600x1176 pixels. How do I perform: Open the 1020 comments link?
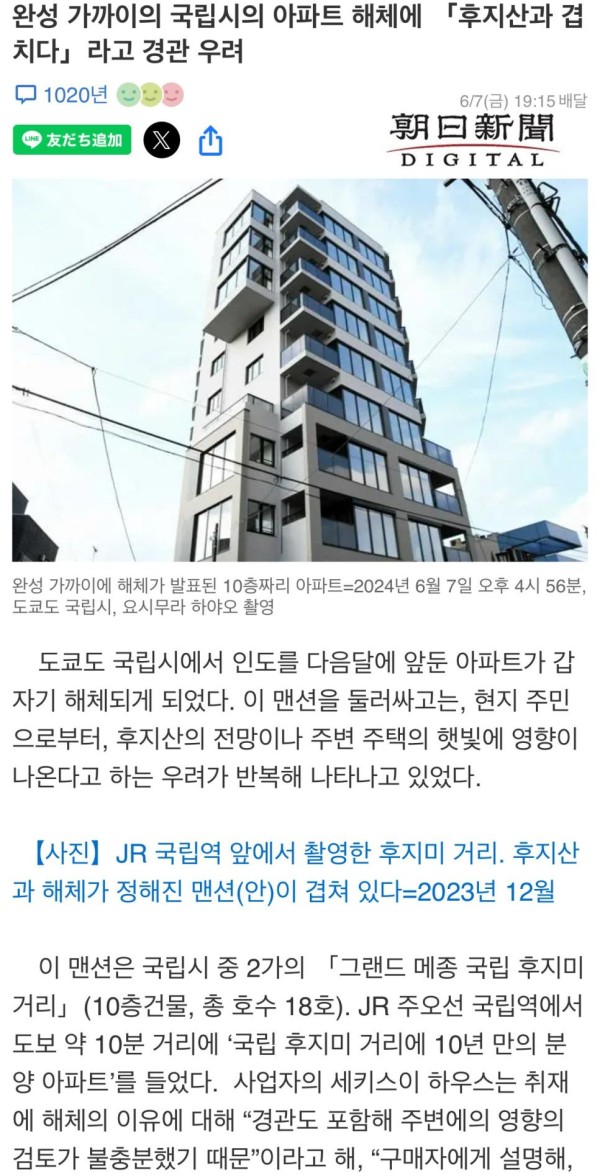point(62,96)
